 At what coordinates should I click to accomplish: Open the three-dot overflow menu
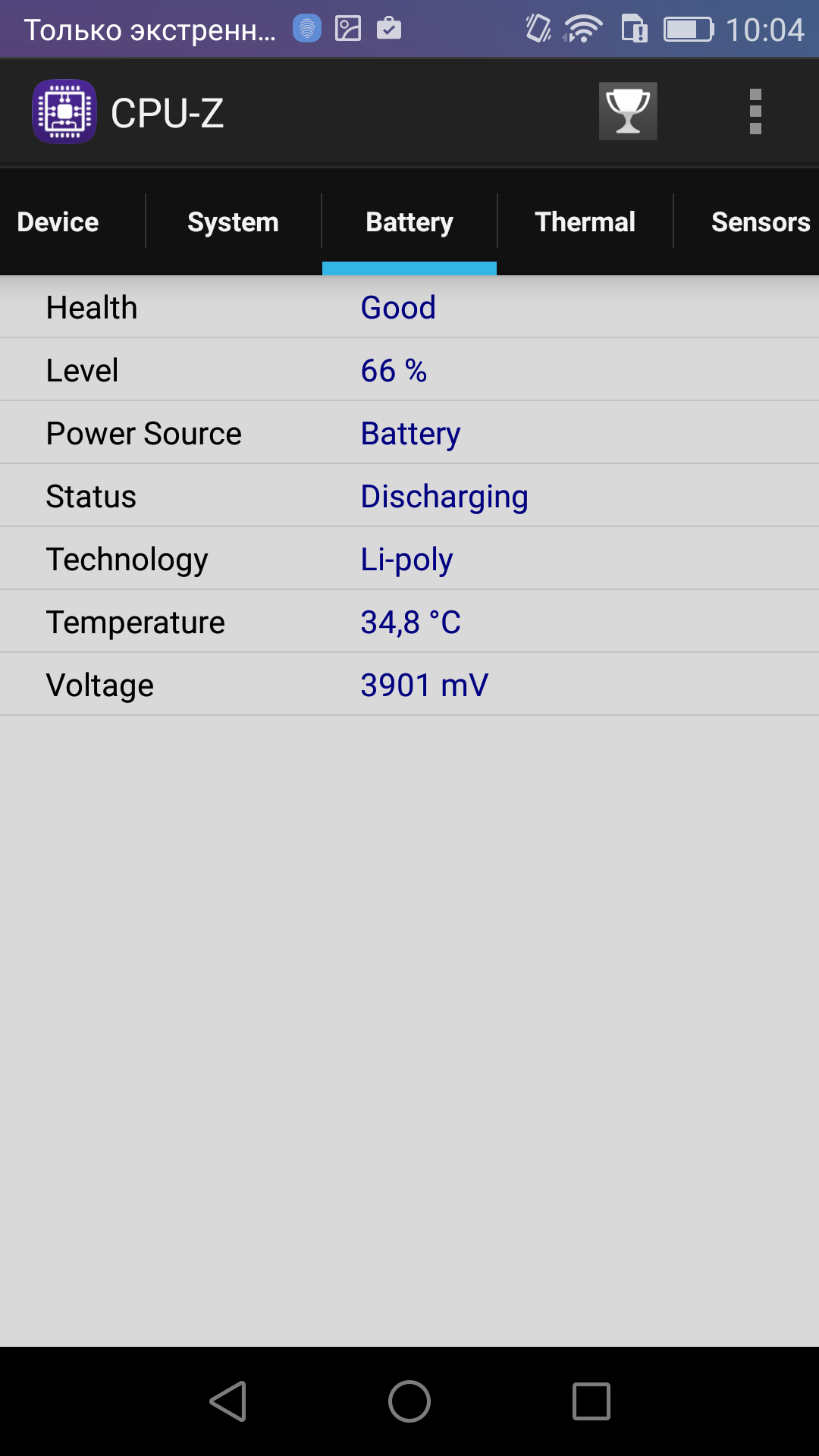(755, 111)
